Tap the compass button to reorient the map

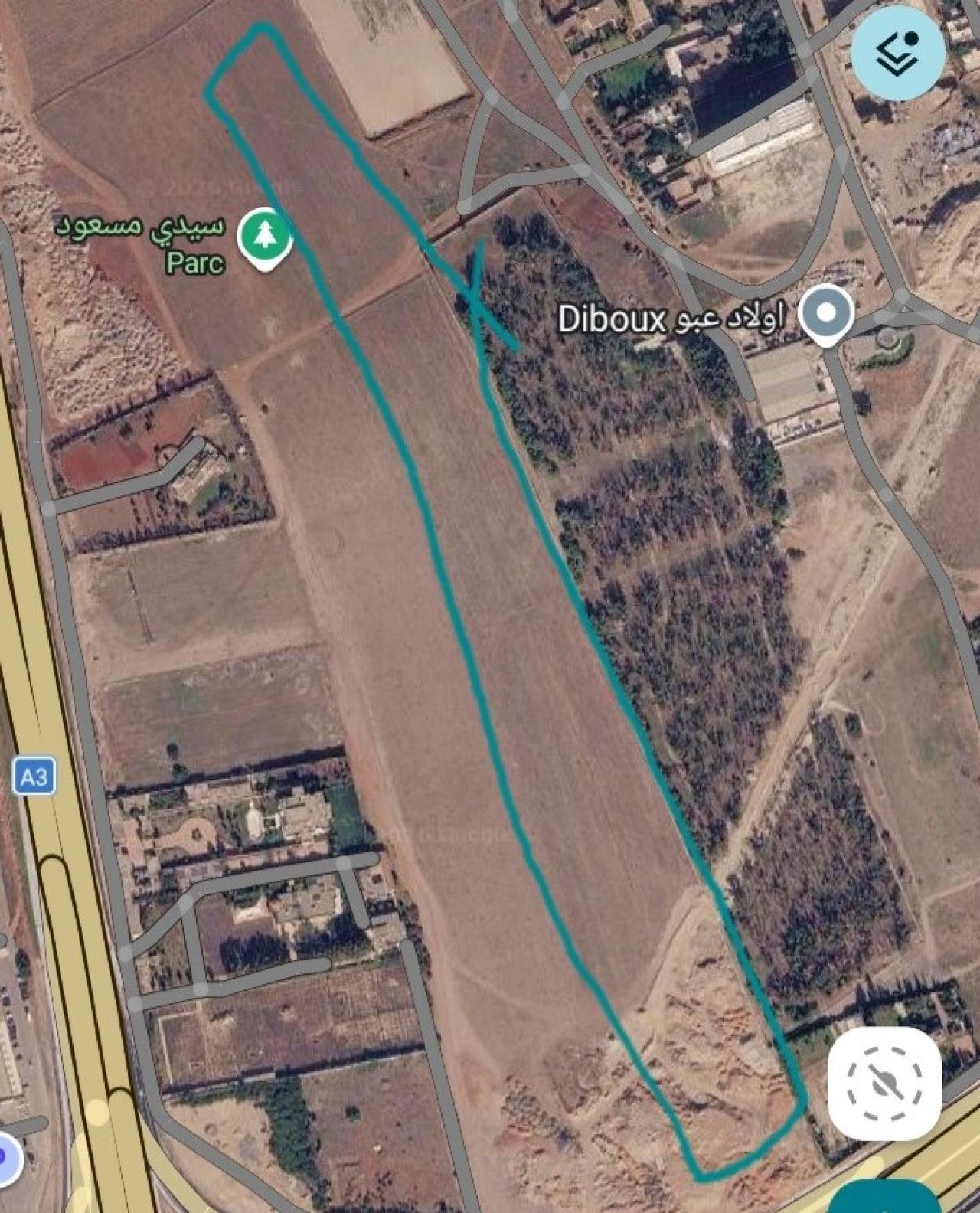[883, 1082]
